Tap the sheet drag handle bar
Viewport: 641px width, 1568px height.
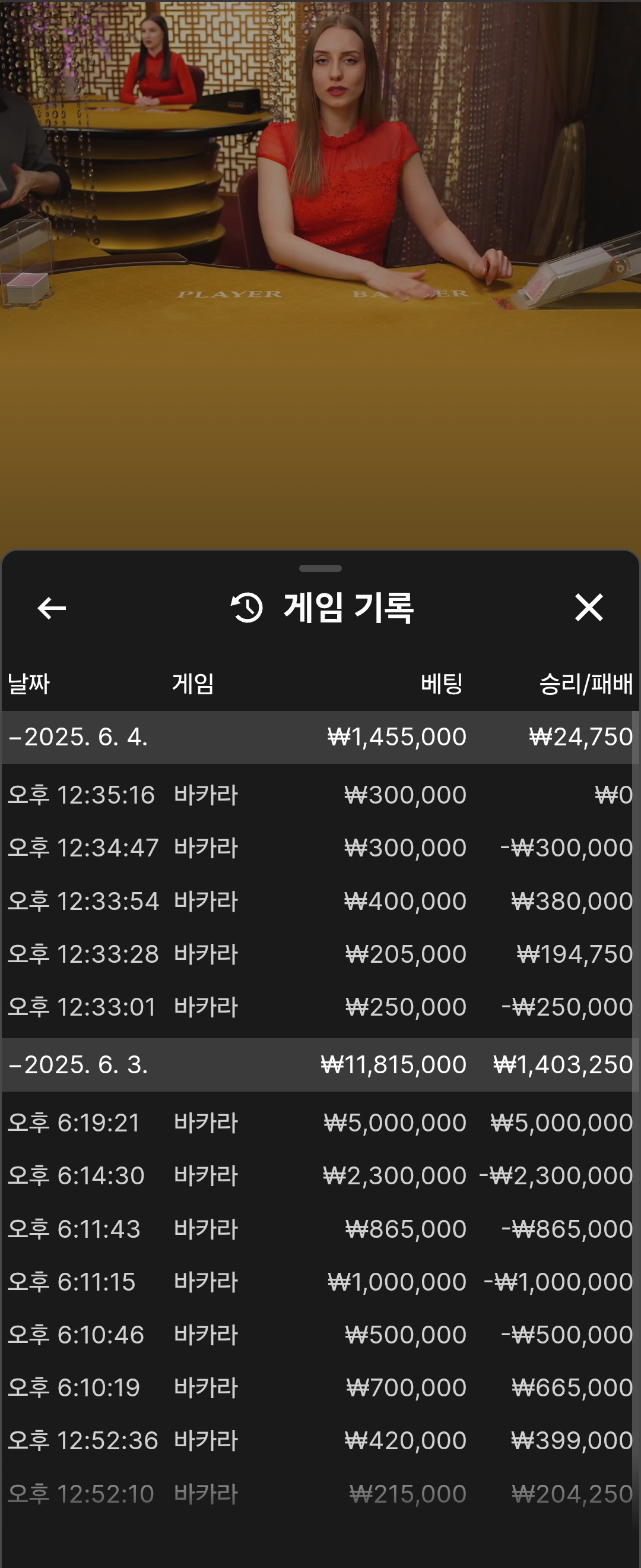tap(320, 568)
